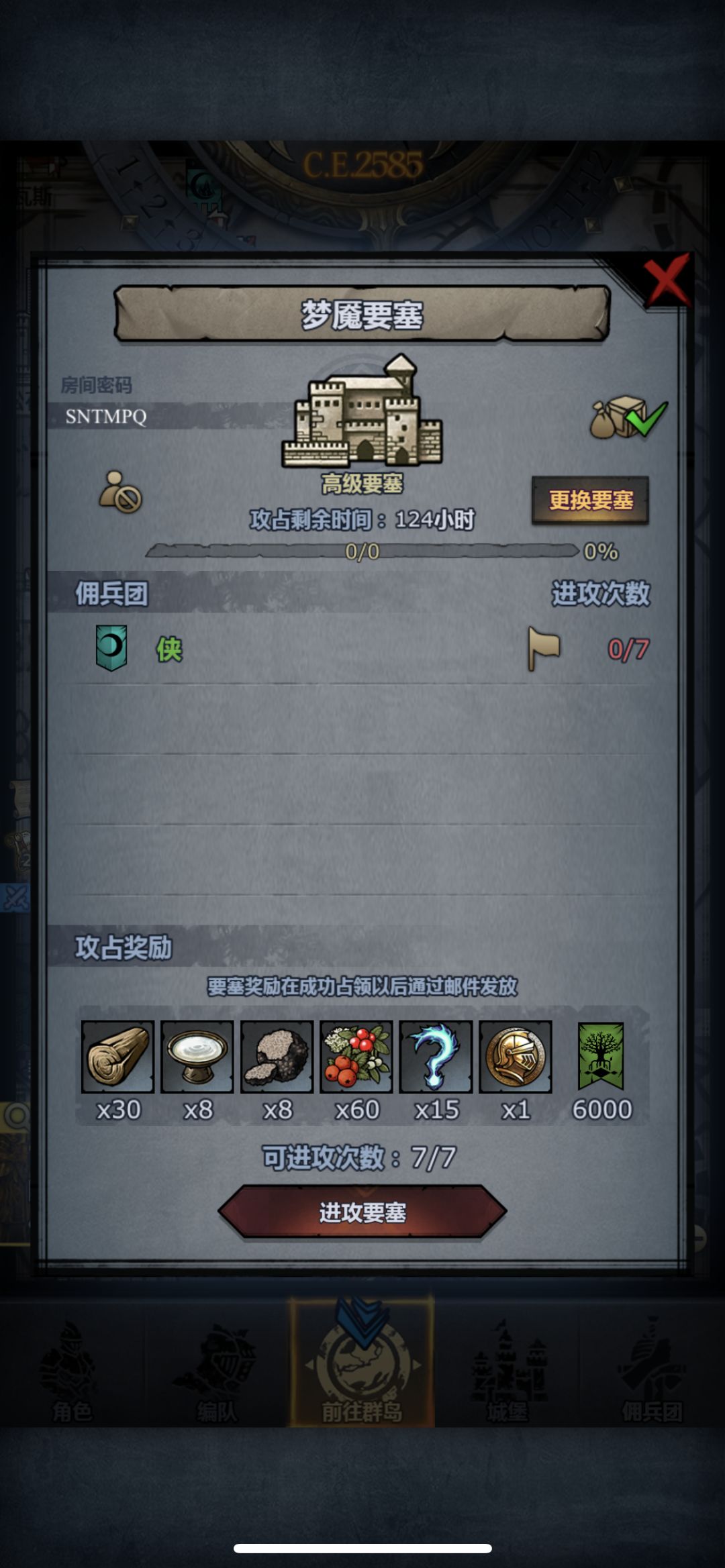The image size is (725, 1568).
Task: Tap the member restriction icon
Action: tap(121, 492)
